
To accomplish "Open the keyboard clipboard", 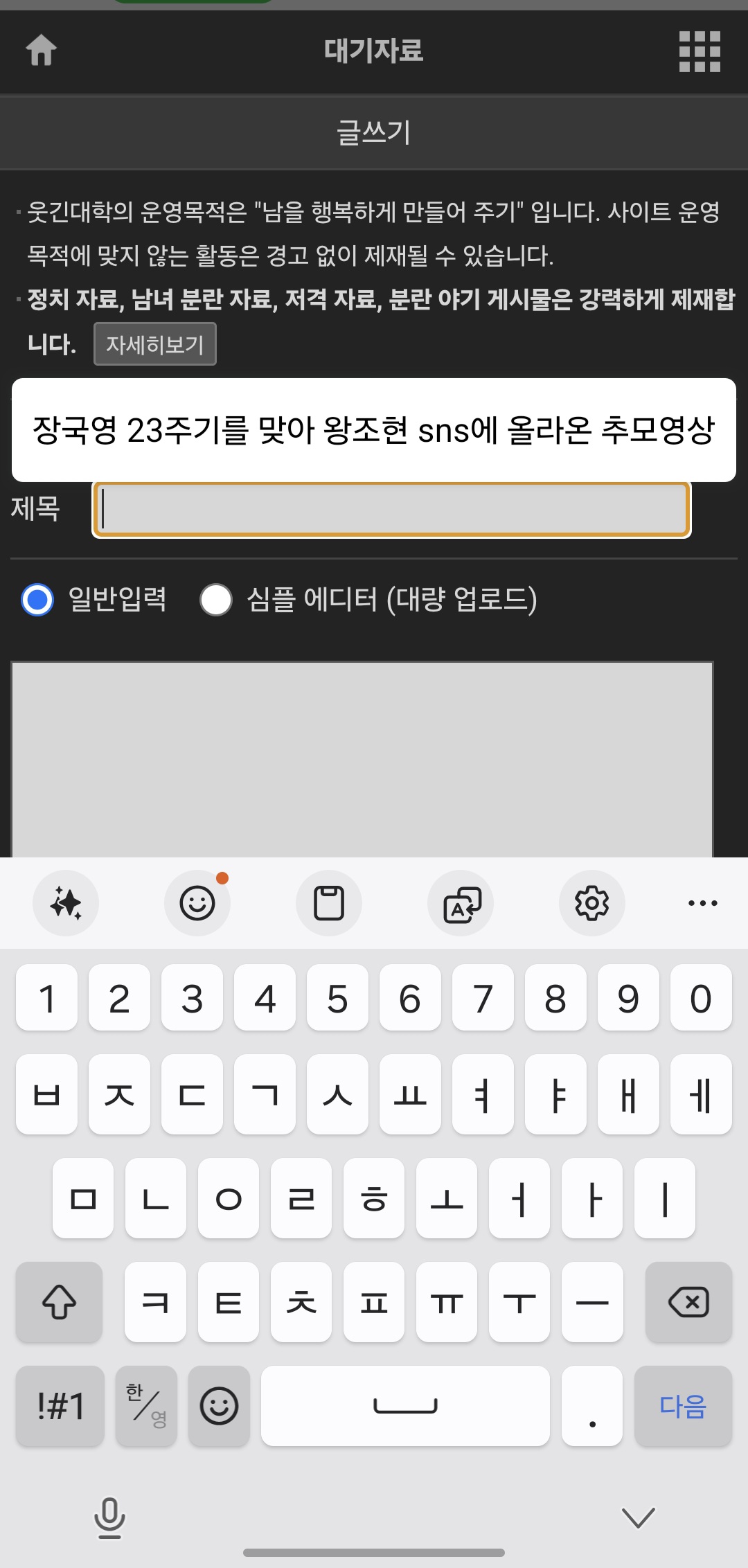I will tap(329, 903).
